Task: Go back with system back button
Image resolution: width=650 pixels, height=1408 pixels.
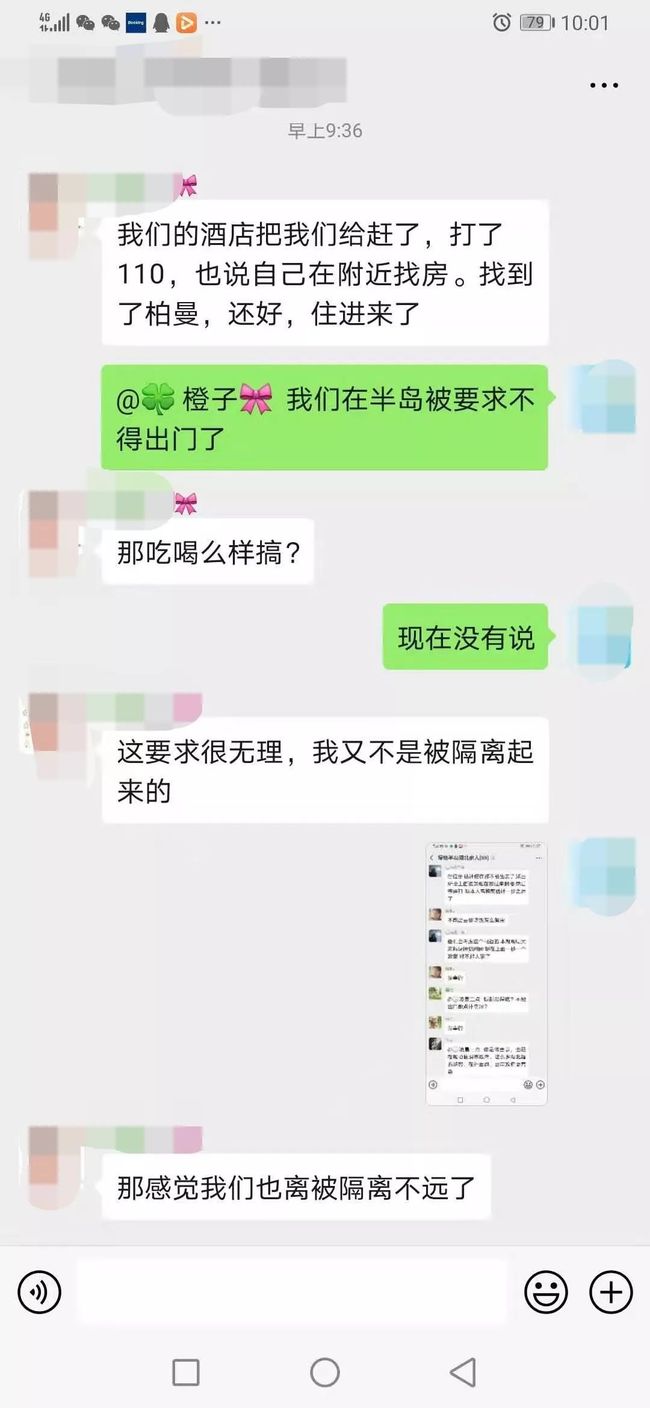Action: pos(462,1372)
